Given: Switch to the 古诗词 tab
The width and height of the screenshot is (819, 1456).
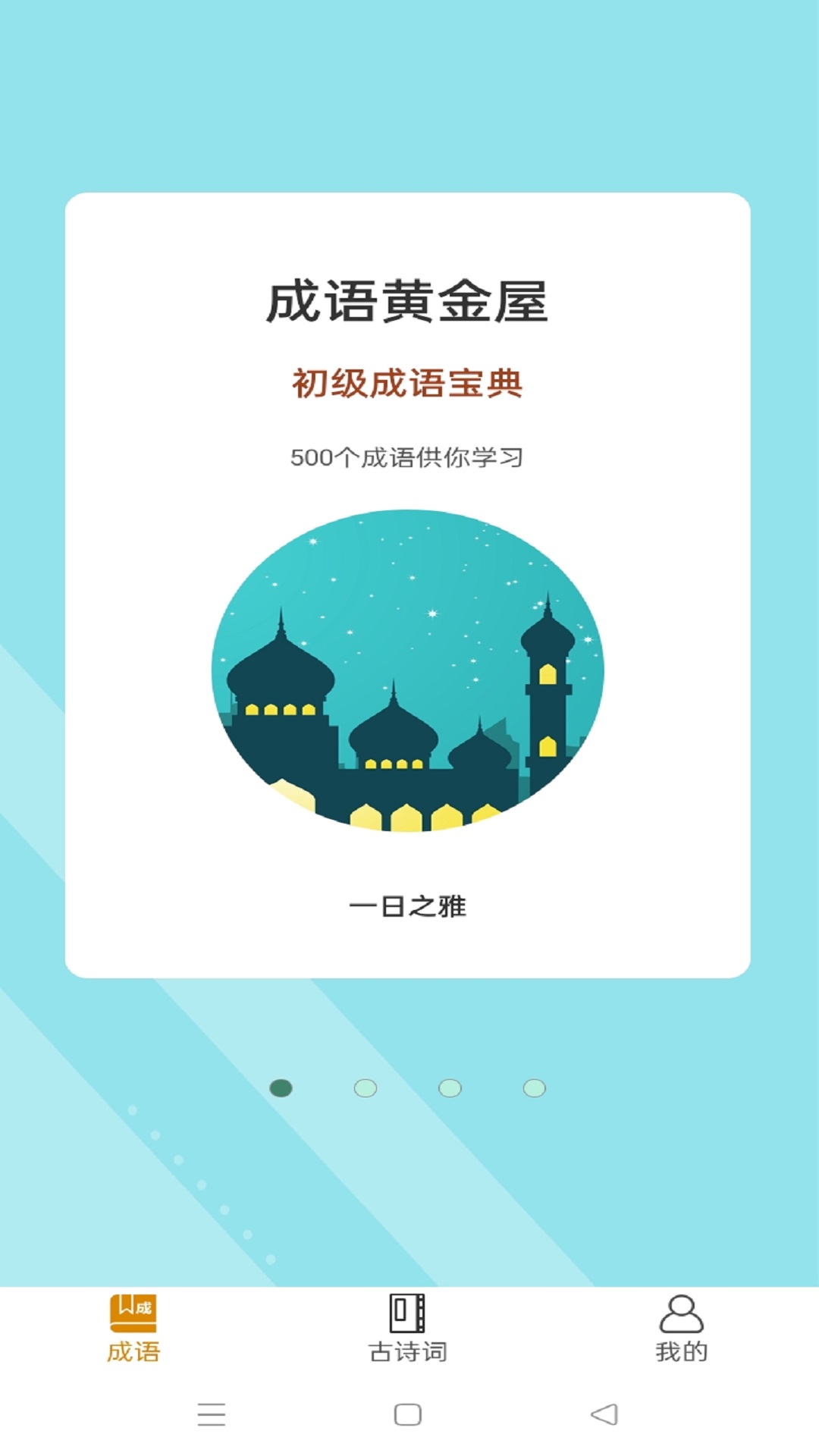Looking at the screenshot, I should coord(408,1329).
